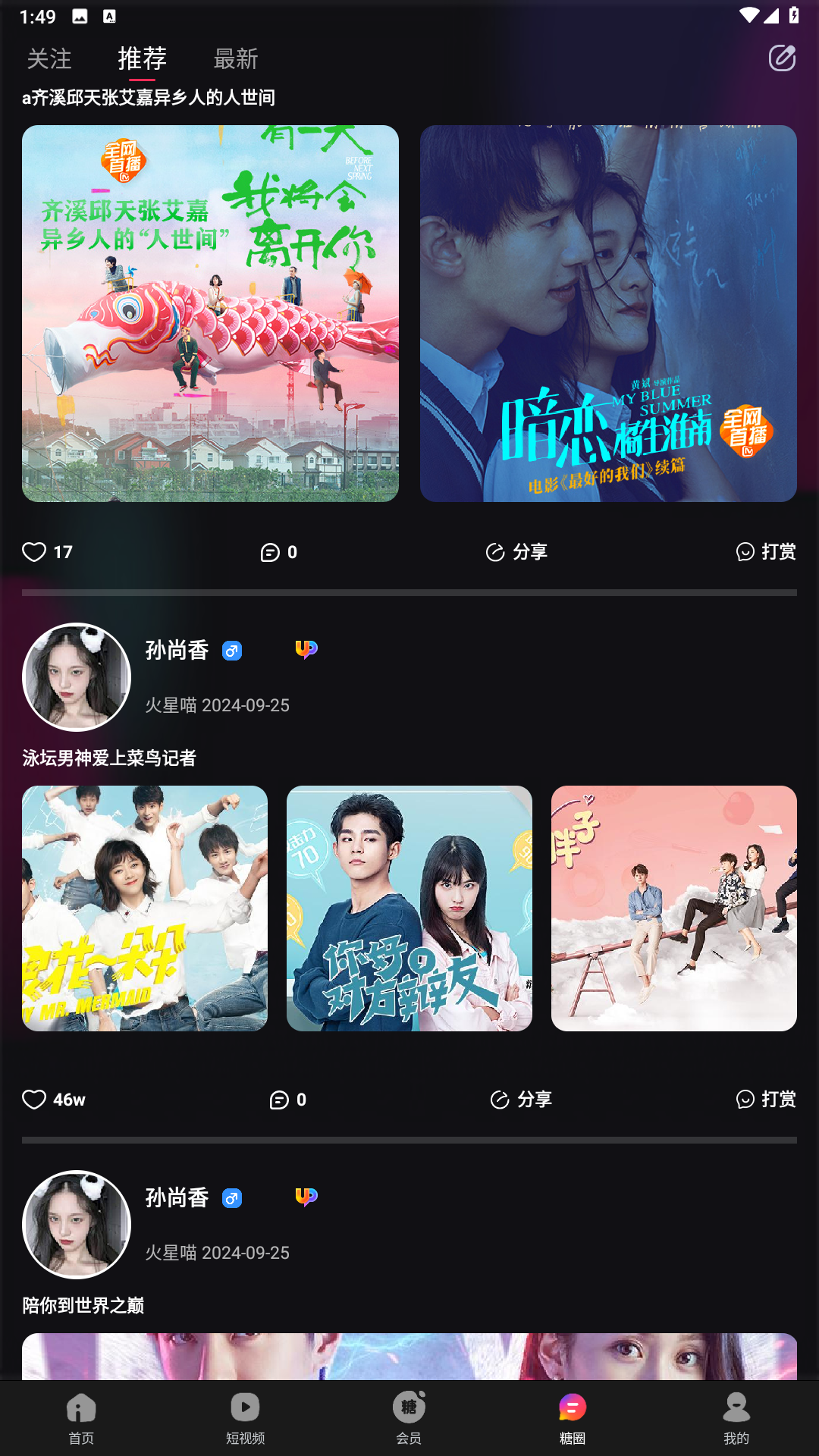Open the post composer pencil icon
The image size is (819, 1456).
click(x=782, y=59)
